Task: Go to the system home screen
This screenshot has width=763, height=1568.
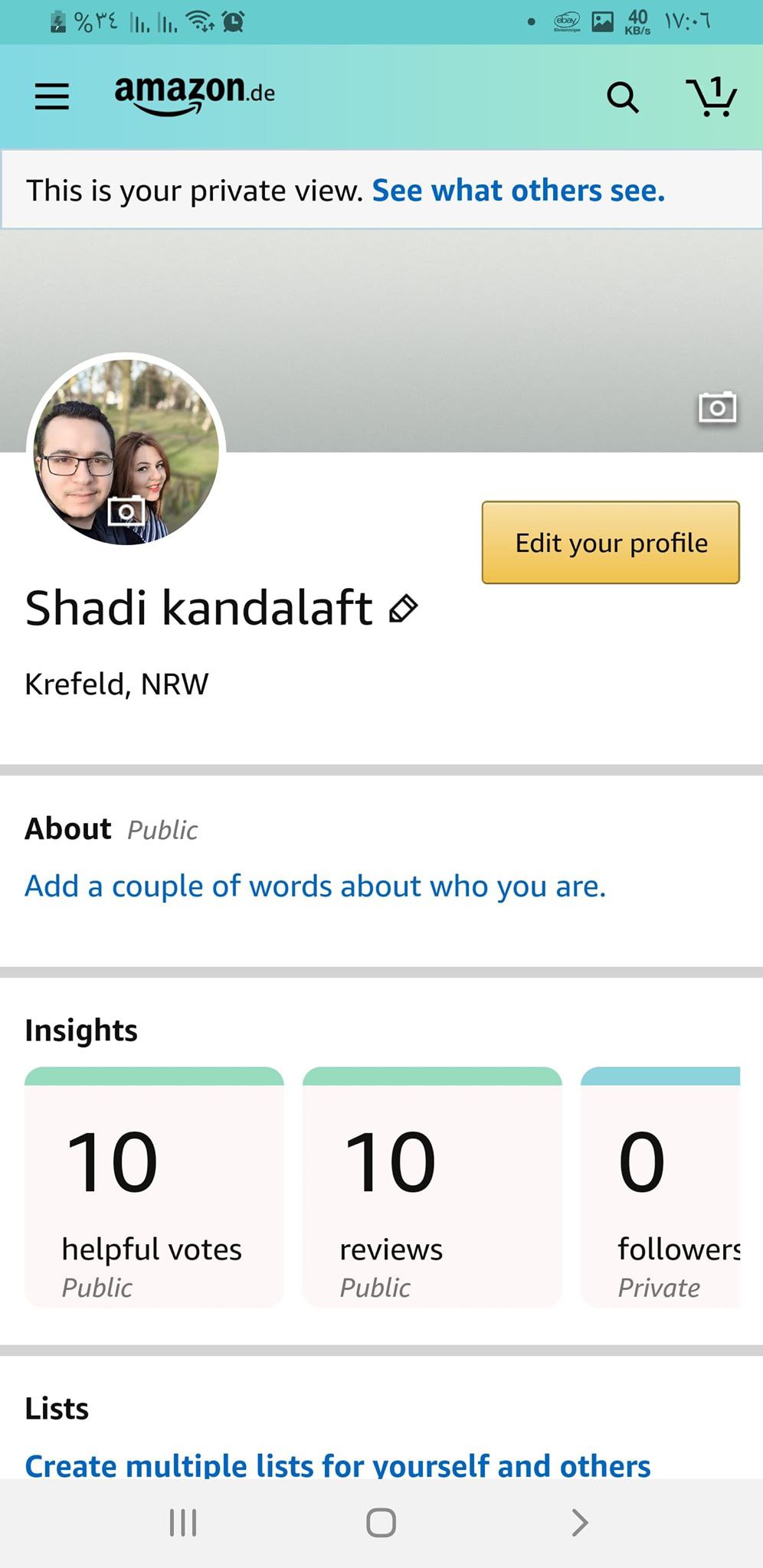Action: [381, 1522]
